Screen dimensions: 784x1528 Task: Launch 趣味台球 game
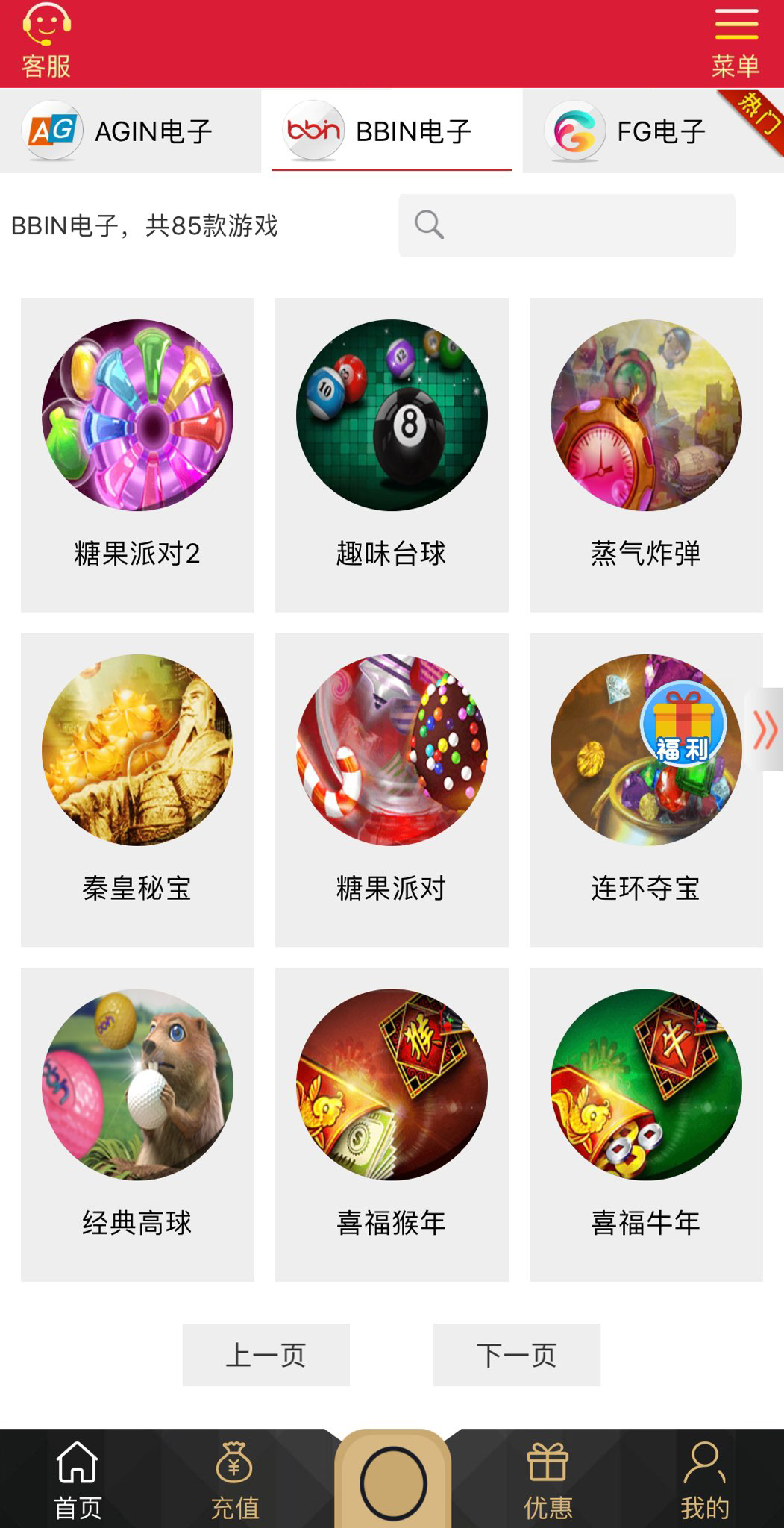click(x=392, y=454)
